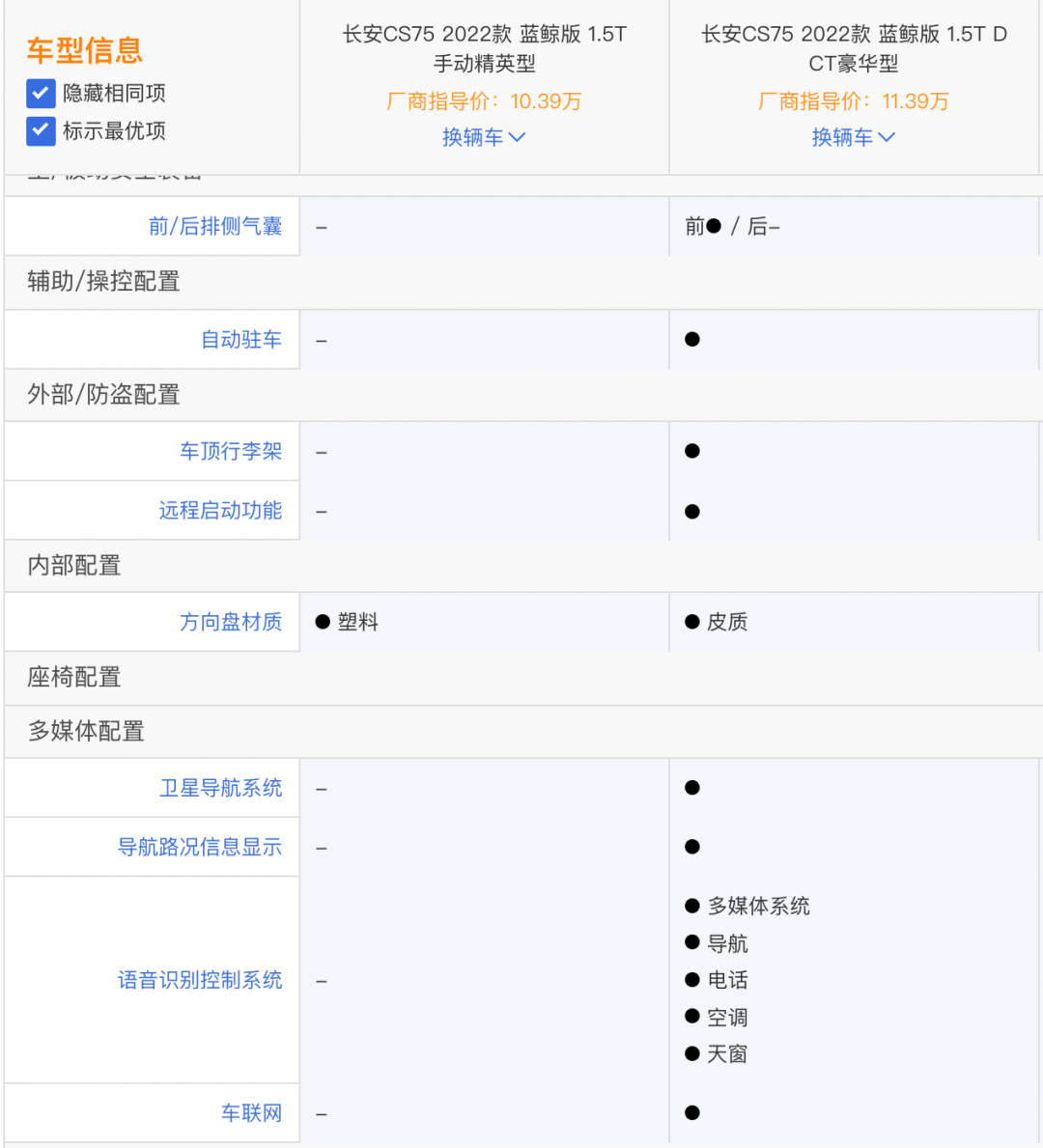This screenshot has width=1043, height=1148.
Task: Open the 导航路况信息显示 link
Action: 199,847
